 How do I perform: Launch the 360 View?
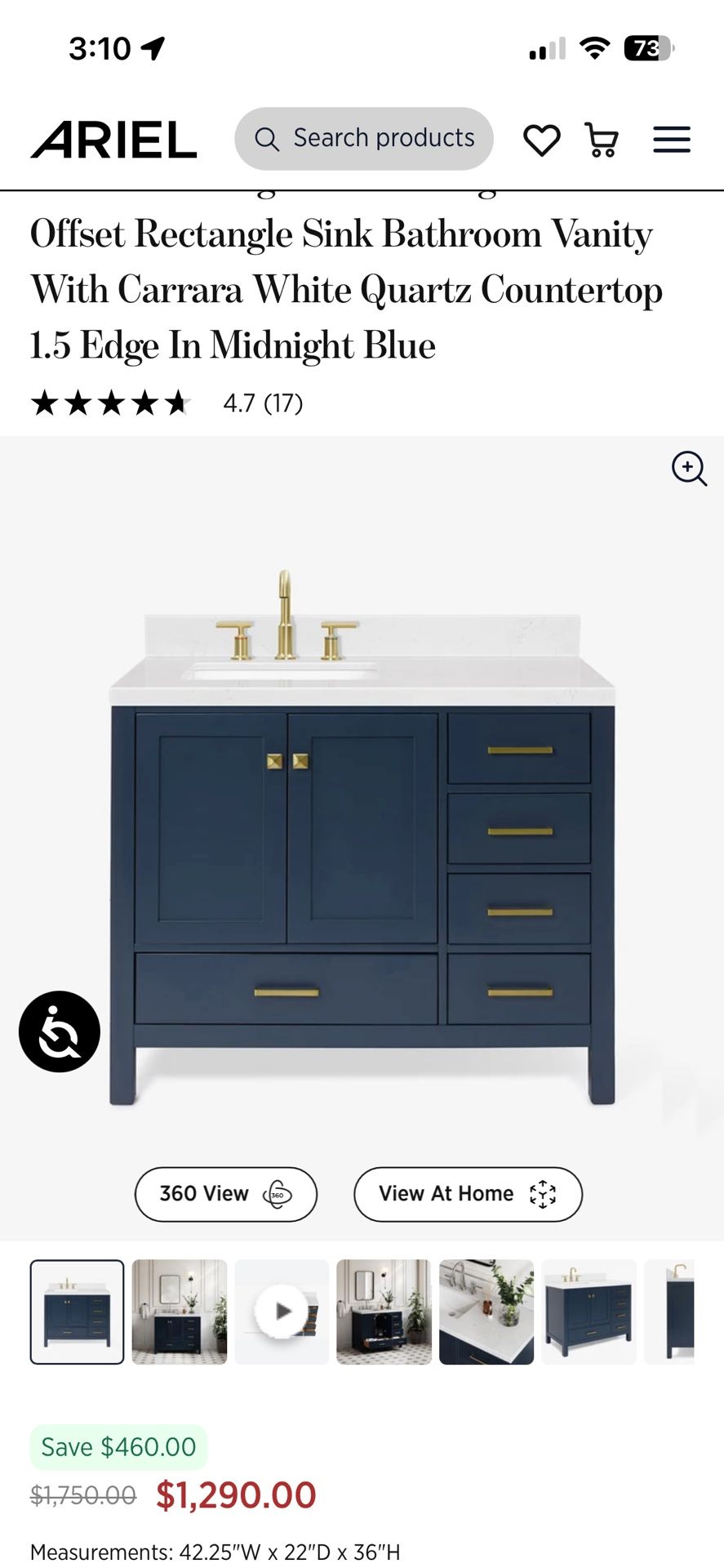(225, 1194)
